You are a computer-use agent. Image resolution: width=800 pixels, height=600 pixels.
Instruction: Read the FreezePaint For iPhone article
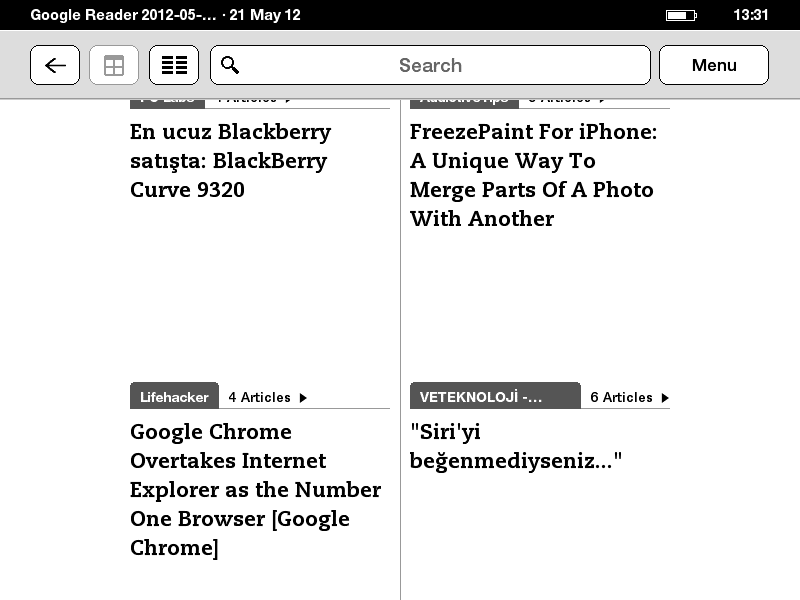[533, 175]
